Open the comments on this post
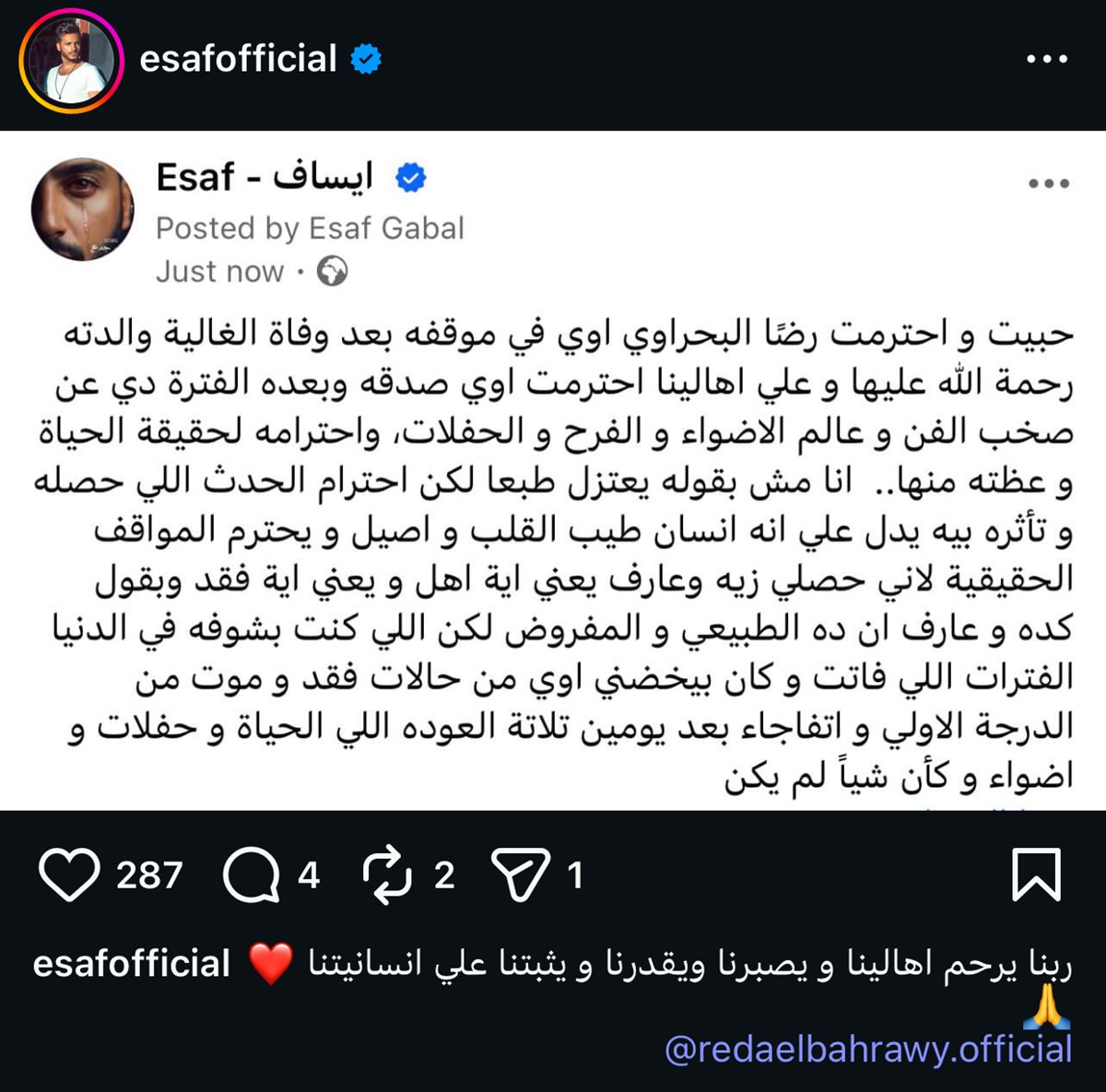 251,875
